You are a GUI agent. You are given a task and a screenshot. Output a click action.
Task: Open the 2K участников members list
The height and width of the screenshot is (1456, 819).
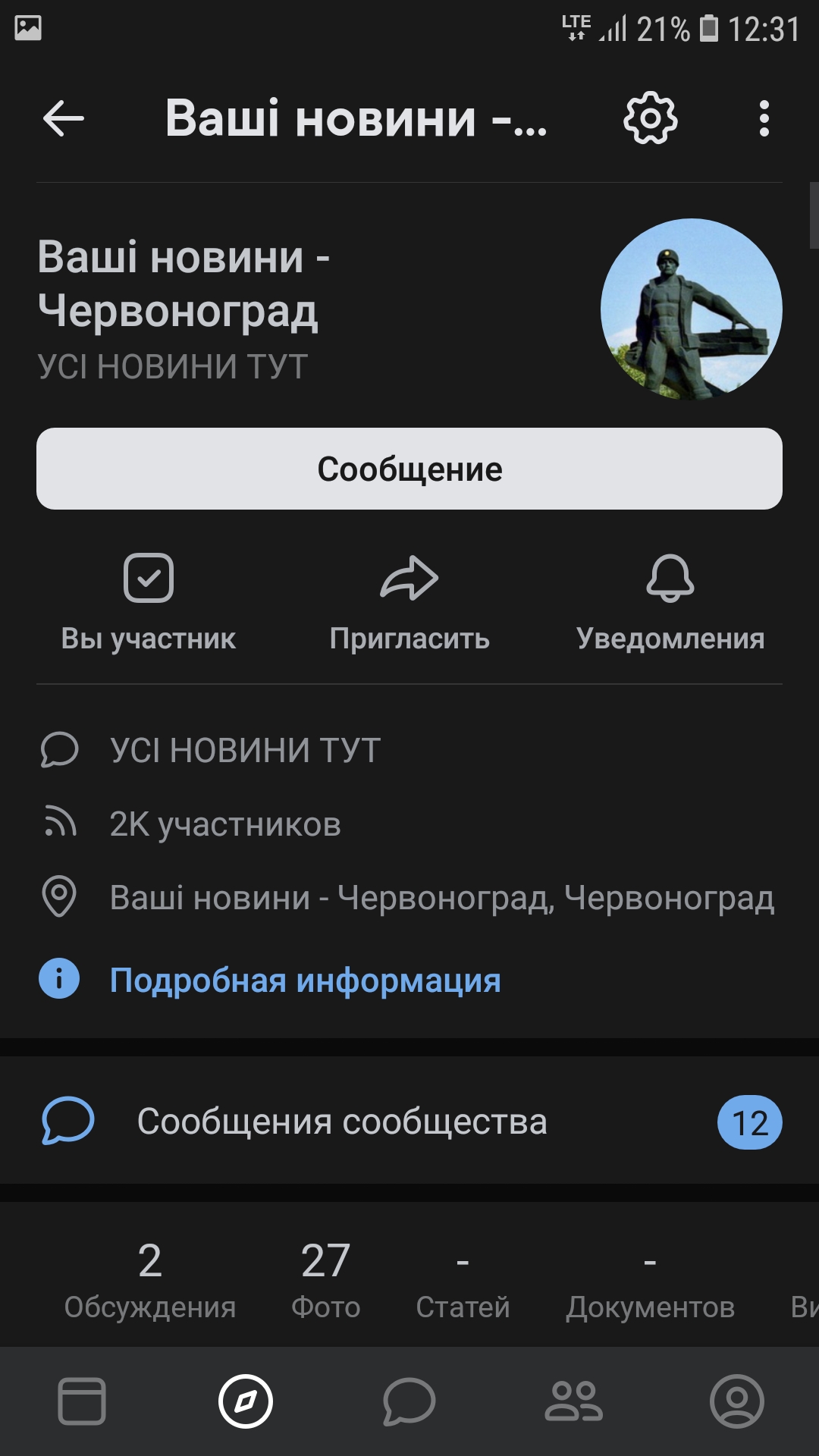(225, 824)
